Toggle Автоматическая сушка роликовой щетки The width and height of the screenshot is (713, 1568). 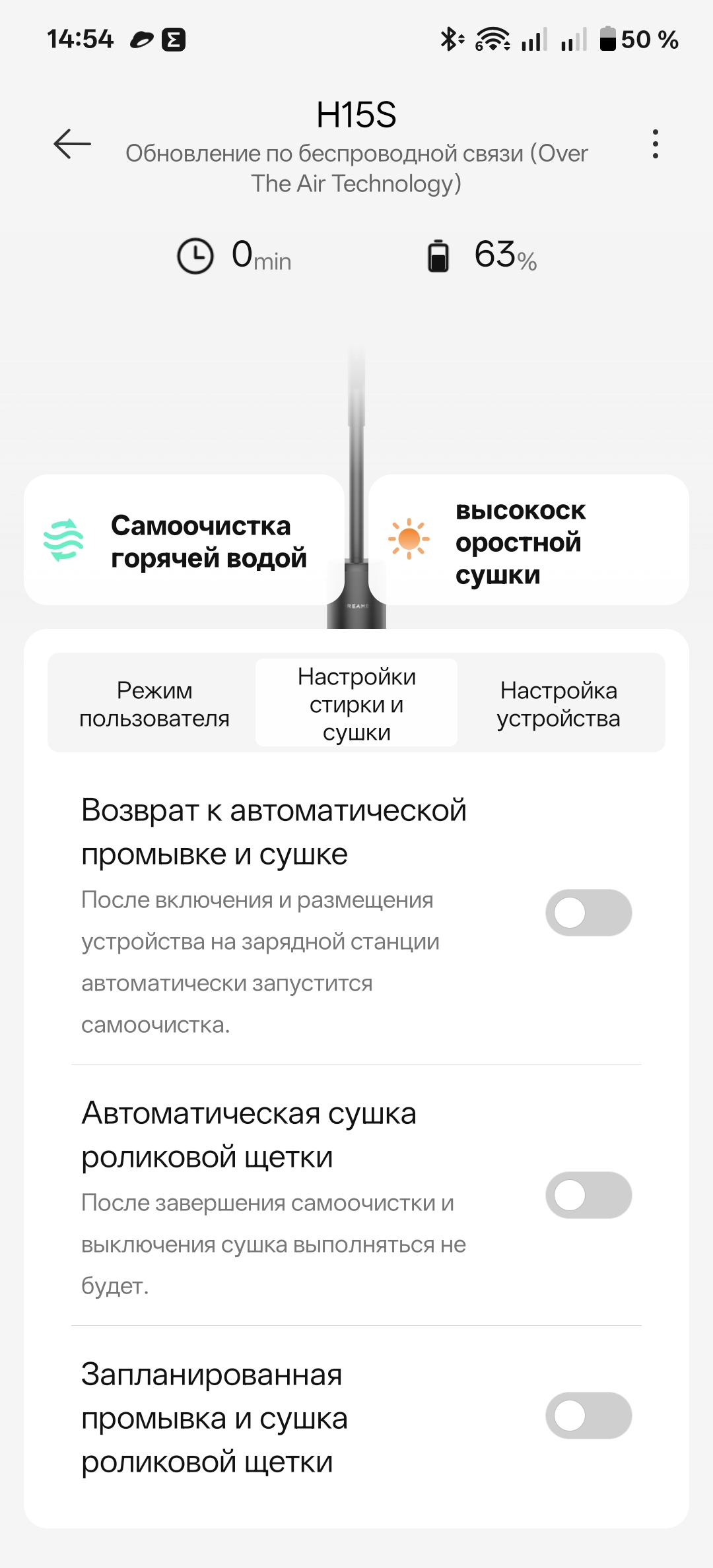[588, 1195]
